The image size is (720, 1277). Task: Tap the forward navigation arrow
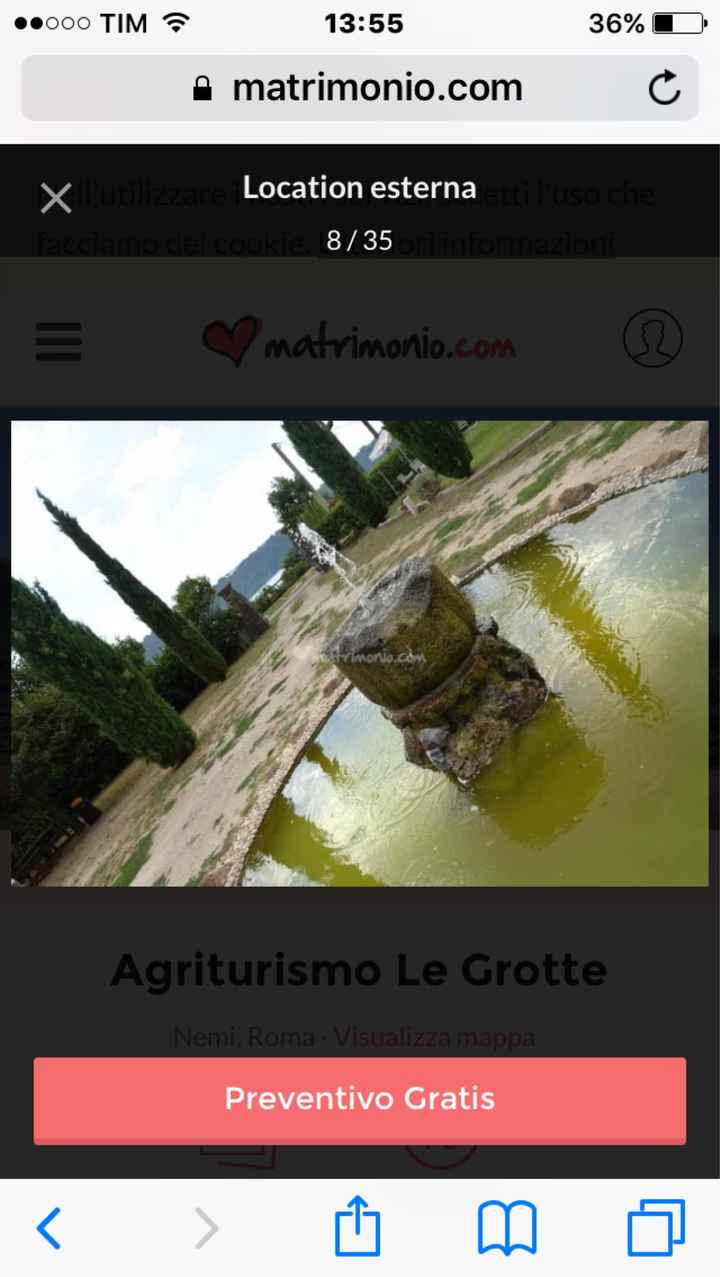tap(206, 1228)
